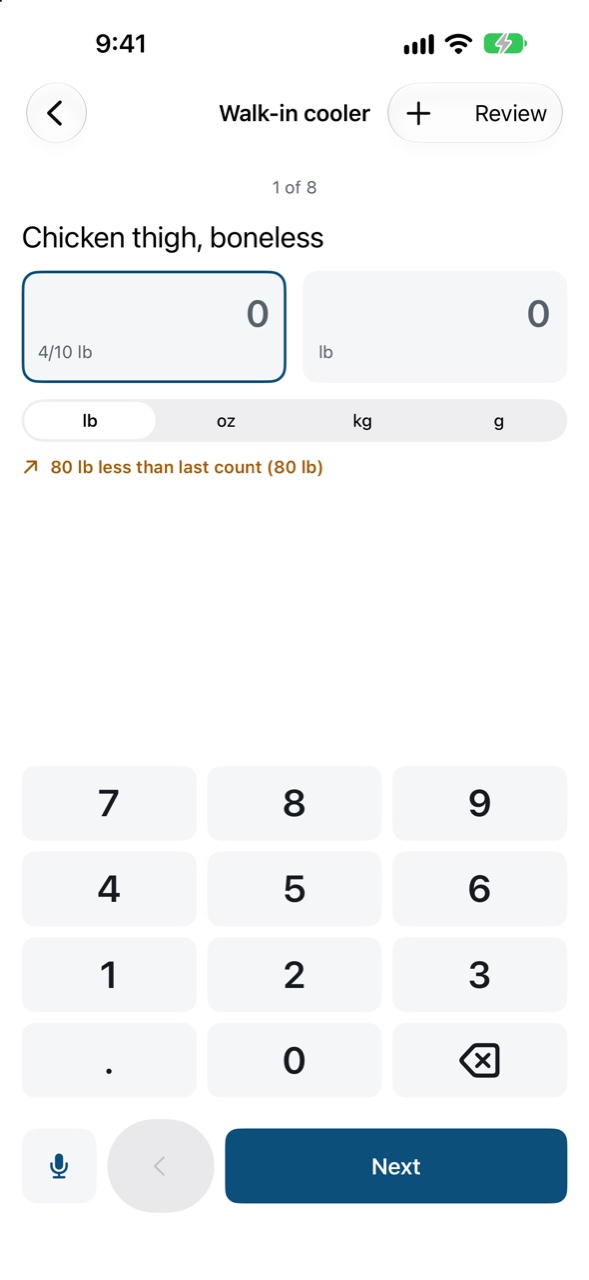This screenshot has width=589, height=1280.
Task: Enter digit 5 on the keypad
Action: point(294,889)
